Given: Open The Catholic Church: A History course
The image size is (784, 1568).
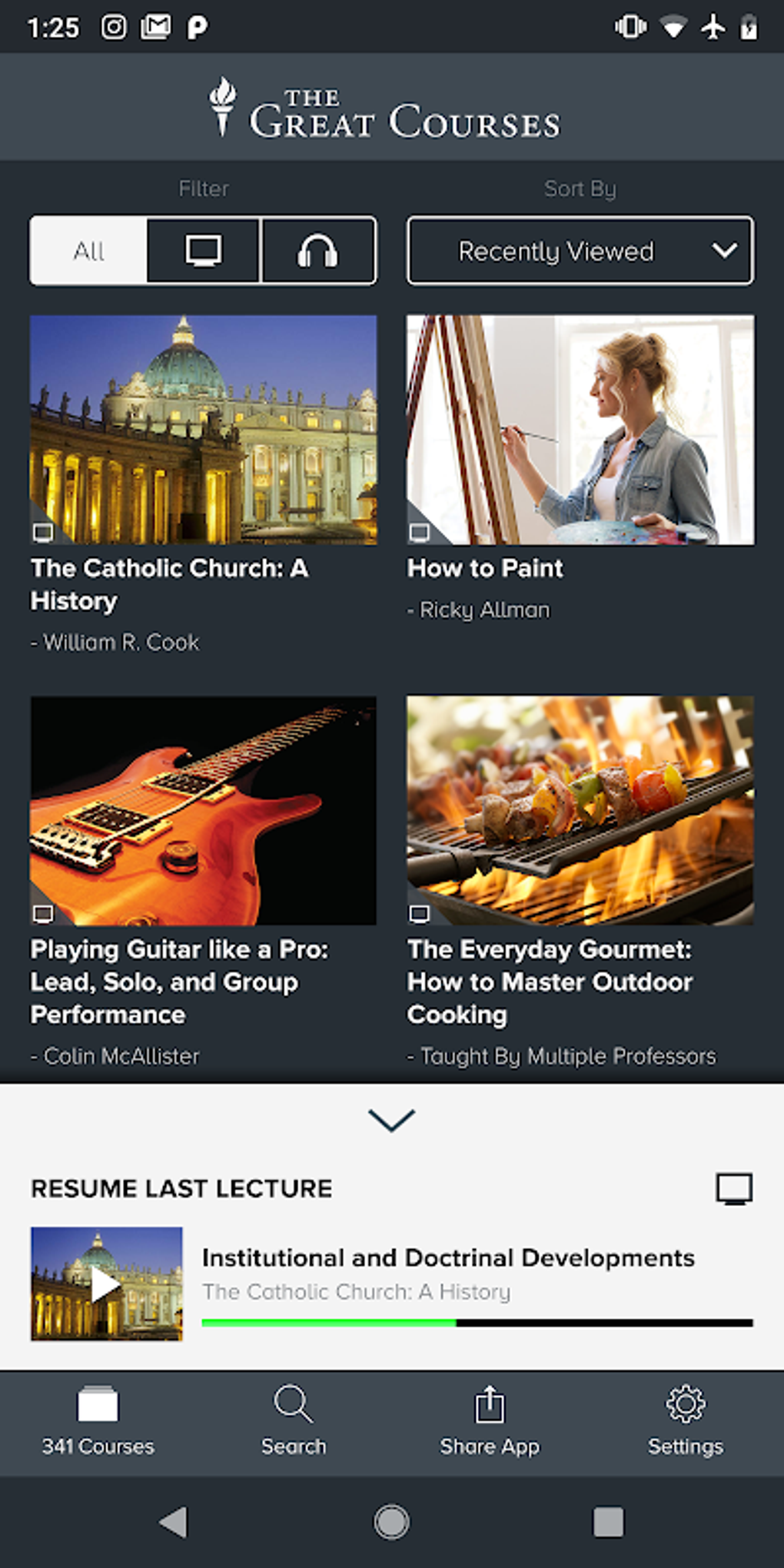Looking at the screenshot, I should point(204,430).
